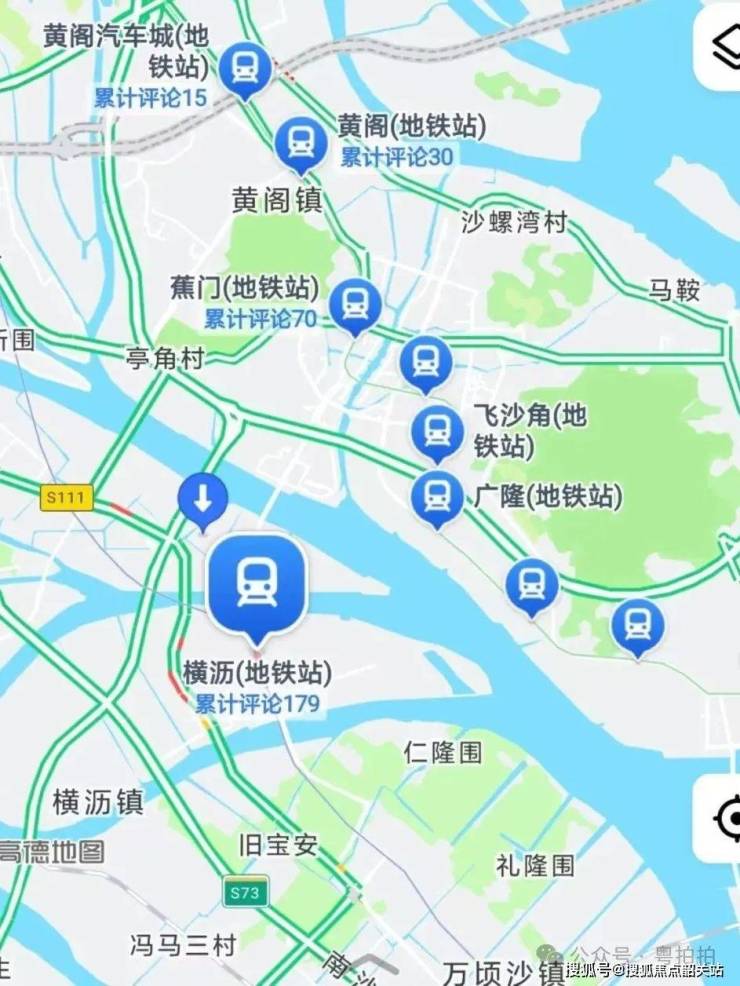Tap the blue down-arrow map marker
The width and height of the screenshot is (740, 986).
[203, 498]
